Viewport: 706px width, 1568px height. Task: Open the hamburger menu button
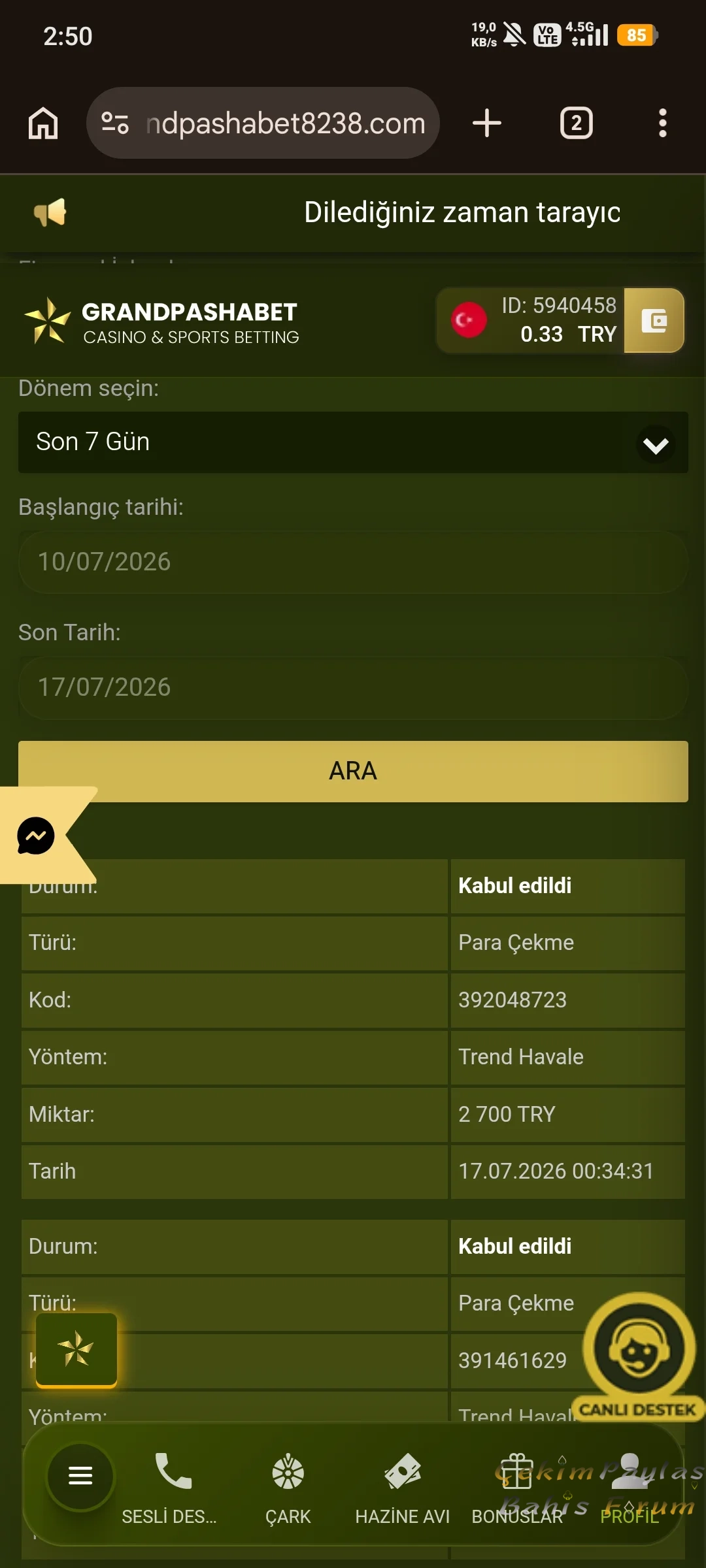pos(80,1475)
